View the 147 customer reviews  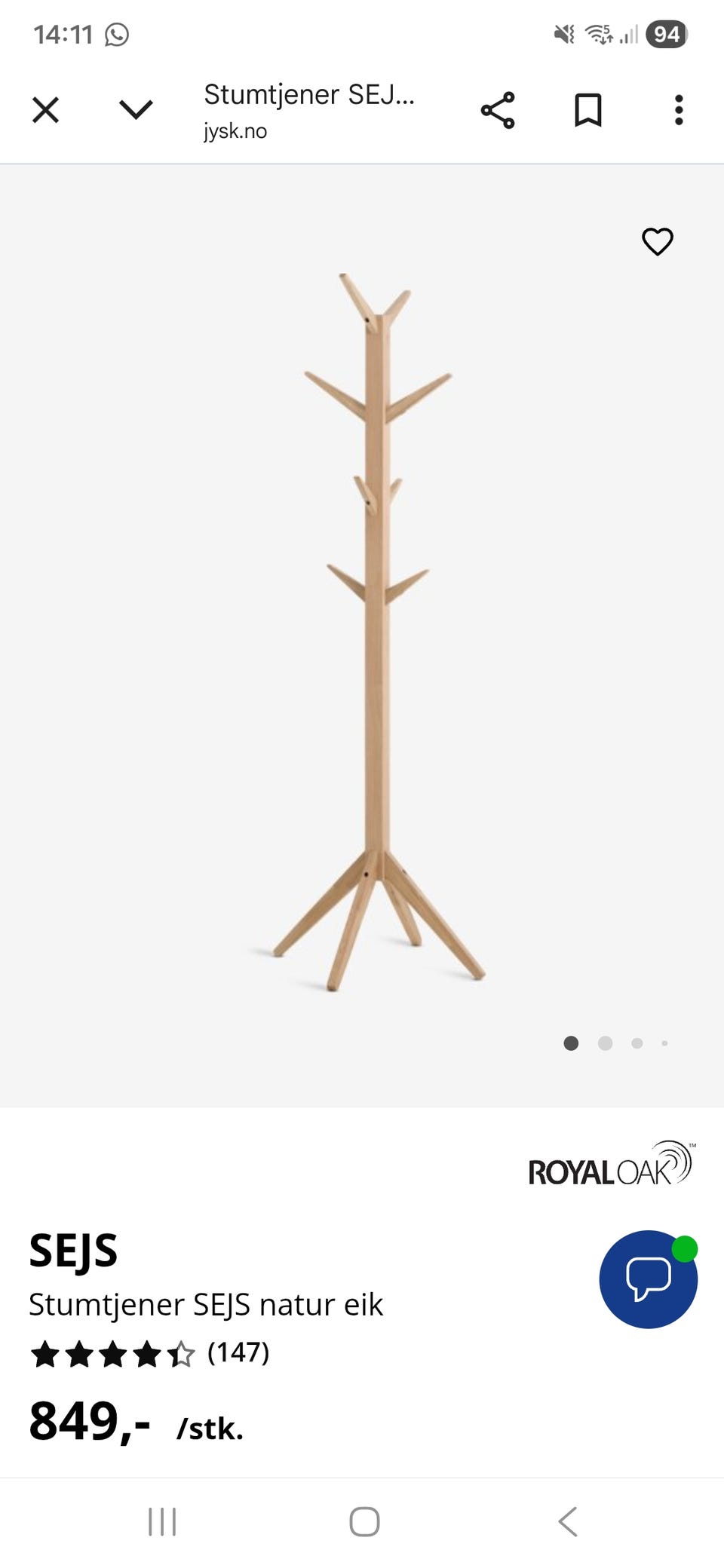point(238,1352)
